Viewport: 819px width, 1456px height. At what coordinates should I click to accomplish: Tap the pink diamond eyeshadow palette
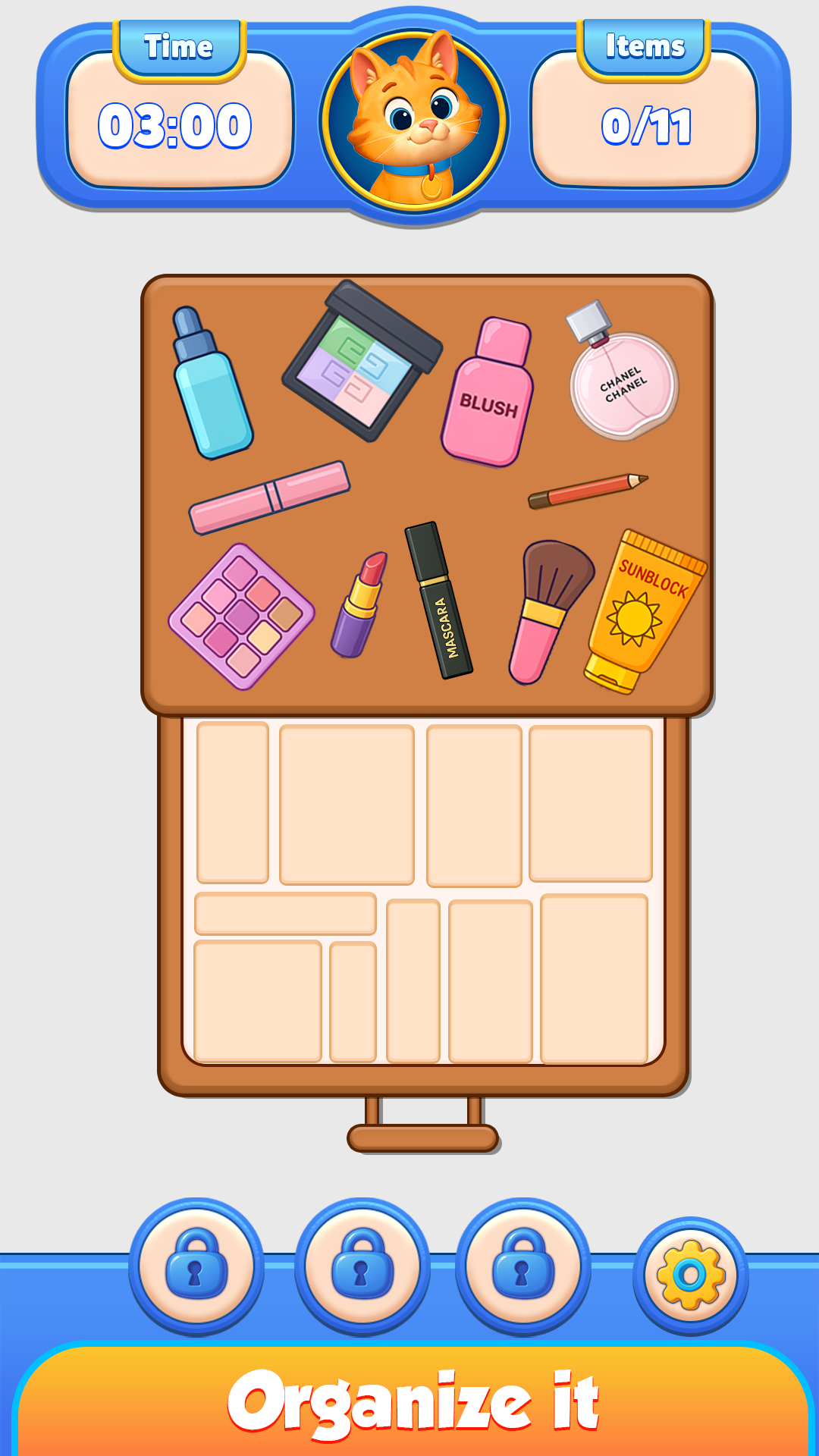241,617
